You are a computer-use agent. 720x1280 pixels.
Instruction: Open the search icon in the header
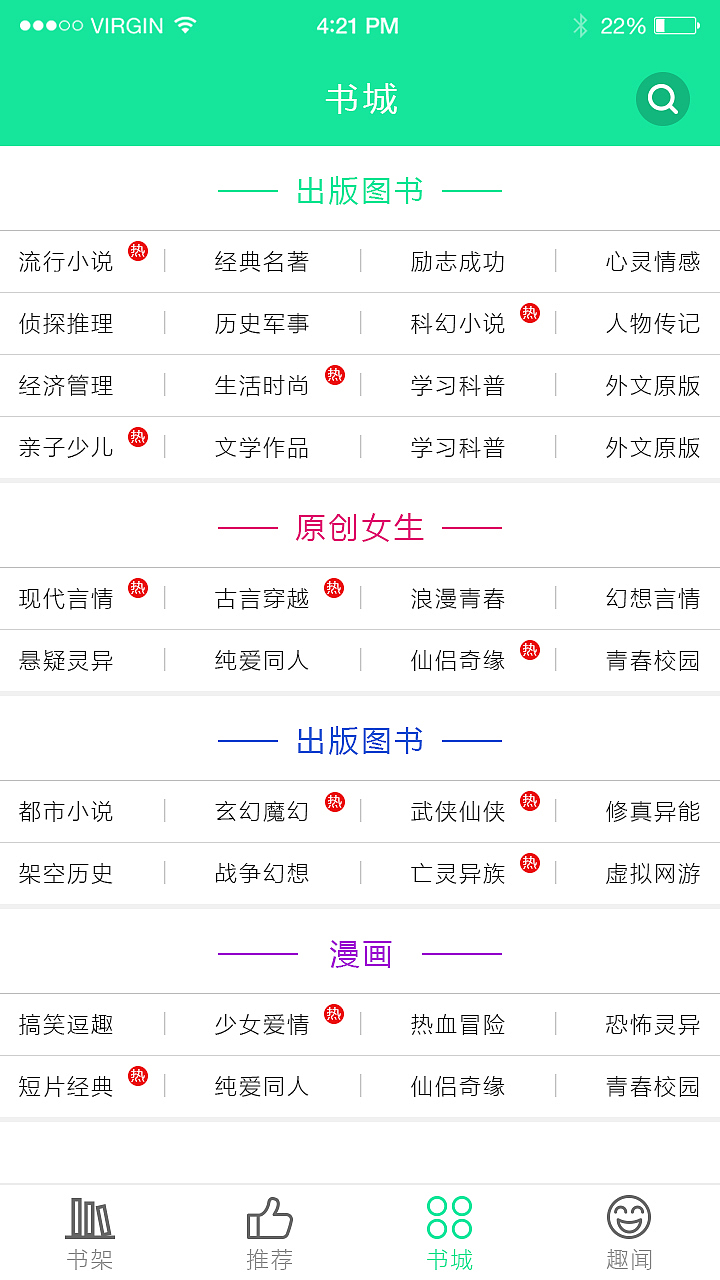coord(662,99)
